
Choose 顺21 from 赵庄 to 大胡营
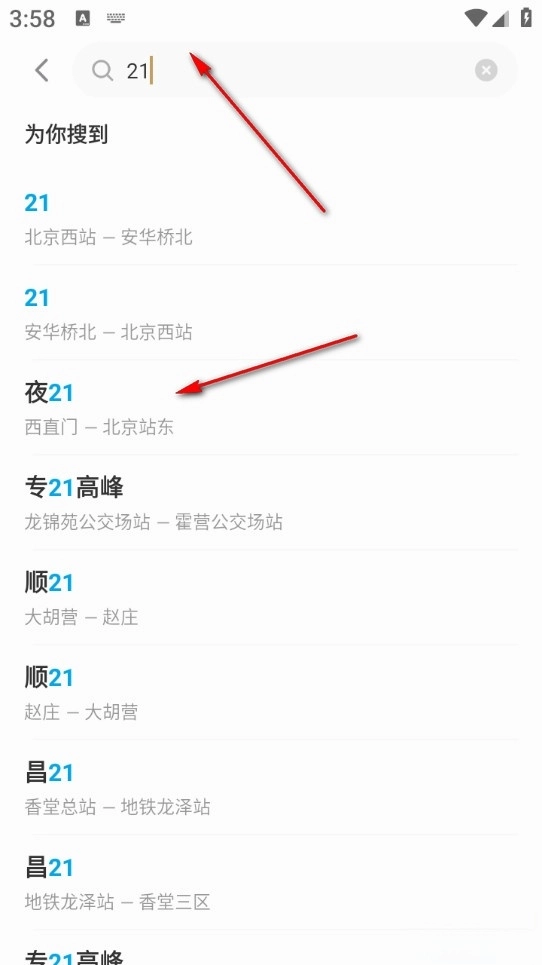(271, 692)
